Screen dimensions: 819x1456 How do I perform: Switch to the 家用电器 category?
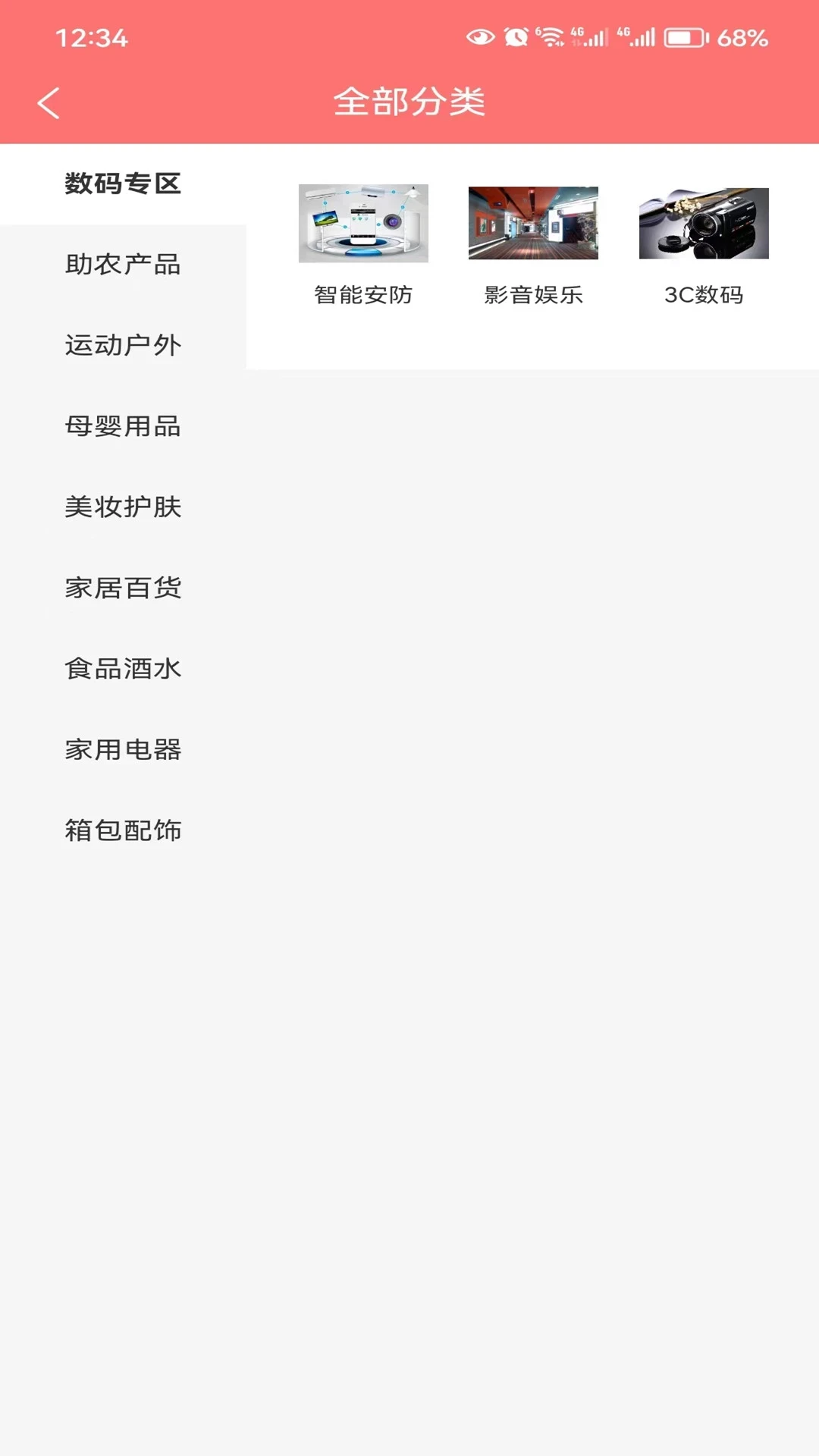coord(123,750)
